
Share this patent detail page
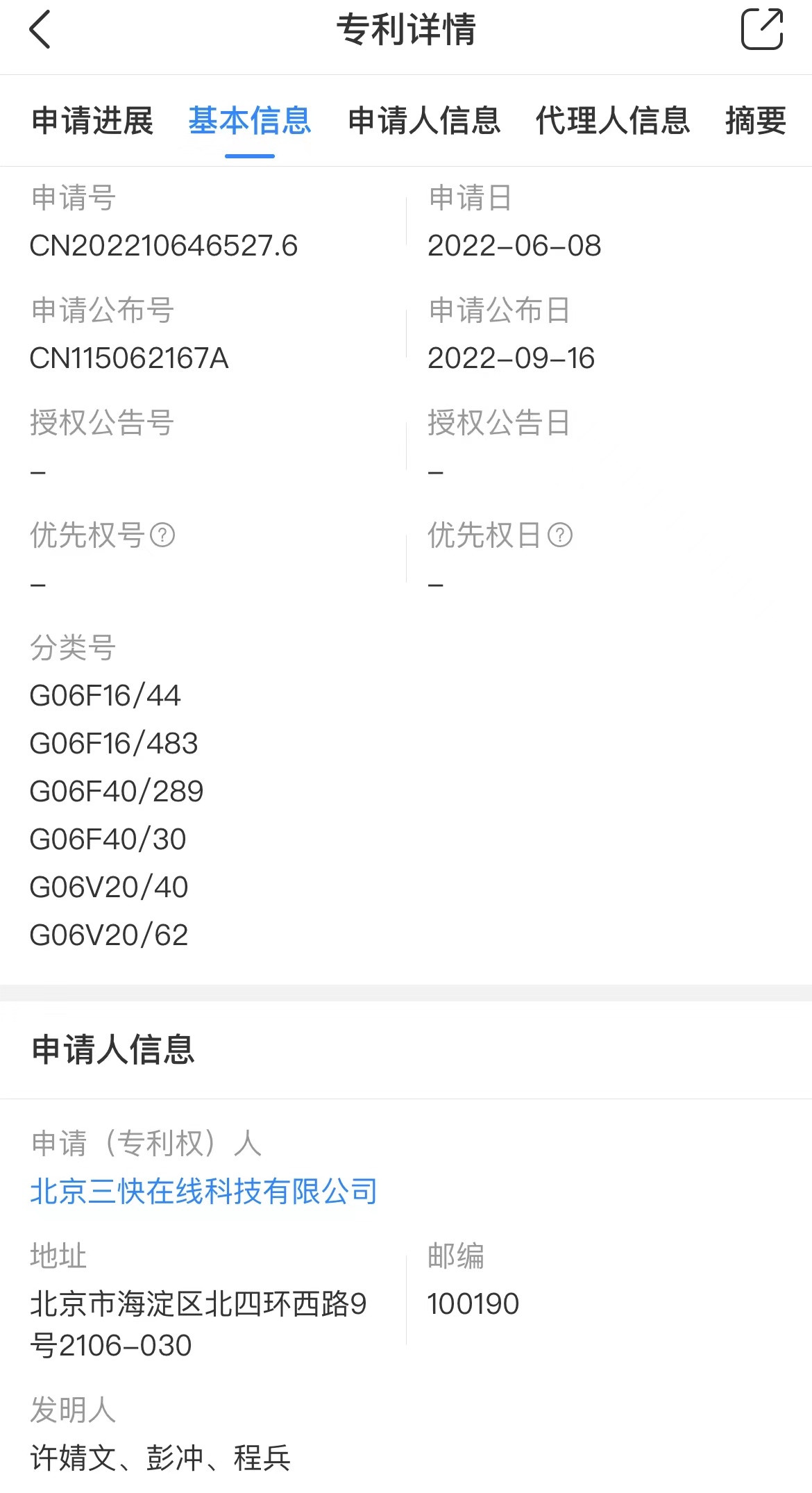tap(762, 29)
